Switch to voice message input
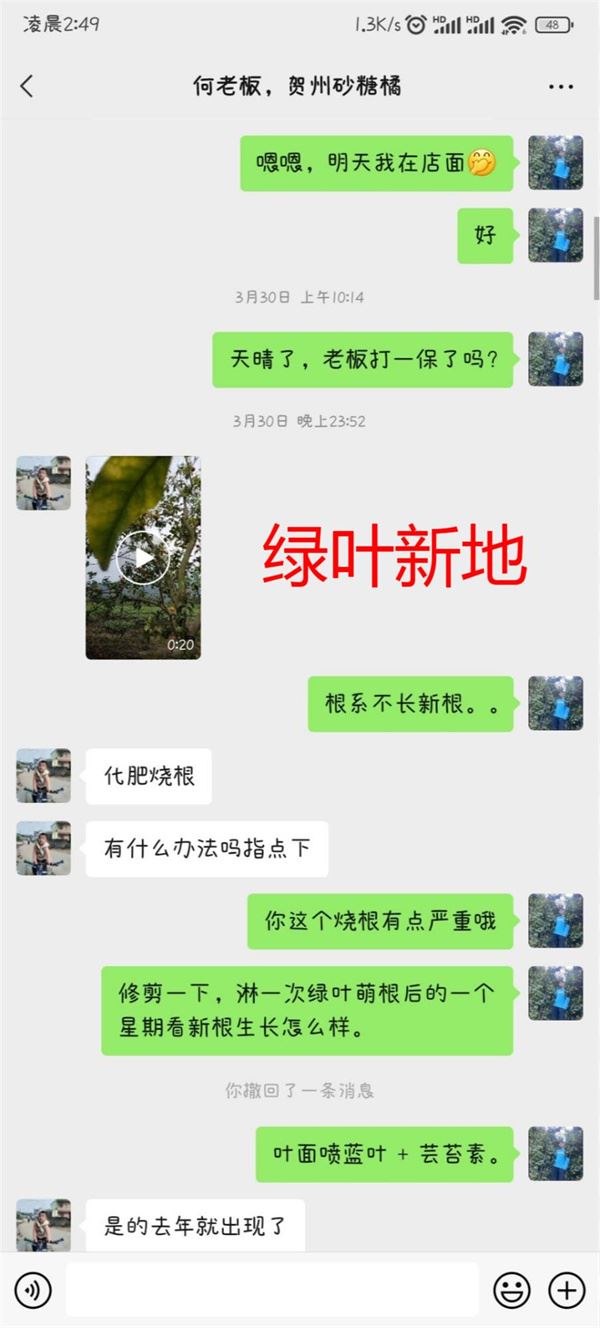 [34, 1290]
